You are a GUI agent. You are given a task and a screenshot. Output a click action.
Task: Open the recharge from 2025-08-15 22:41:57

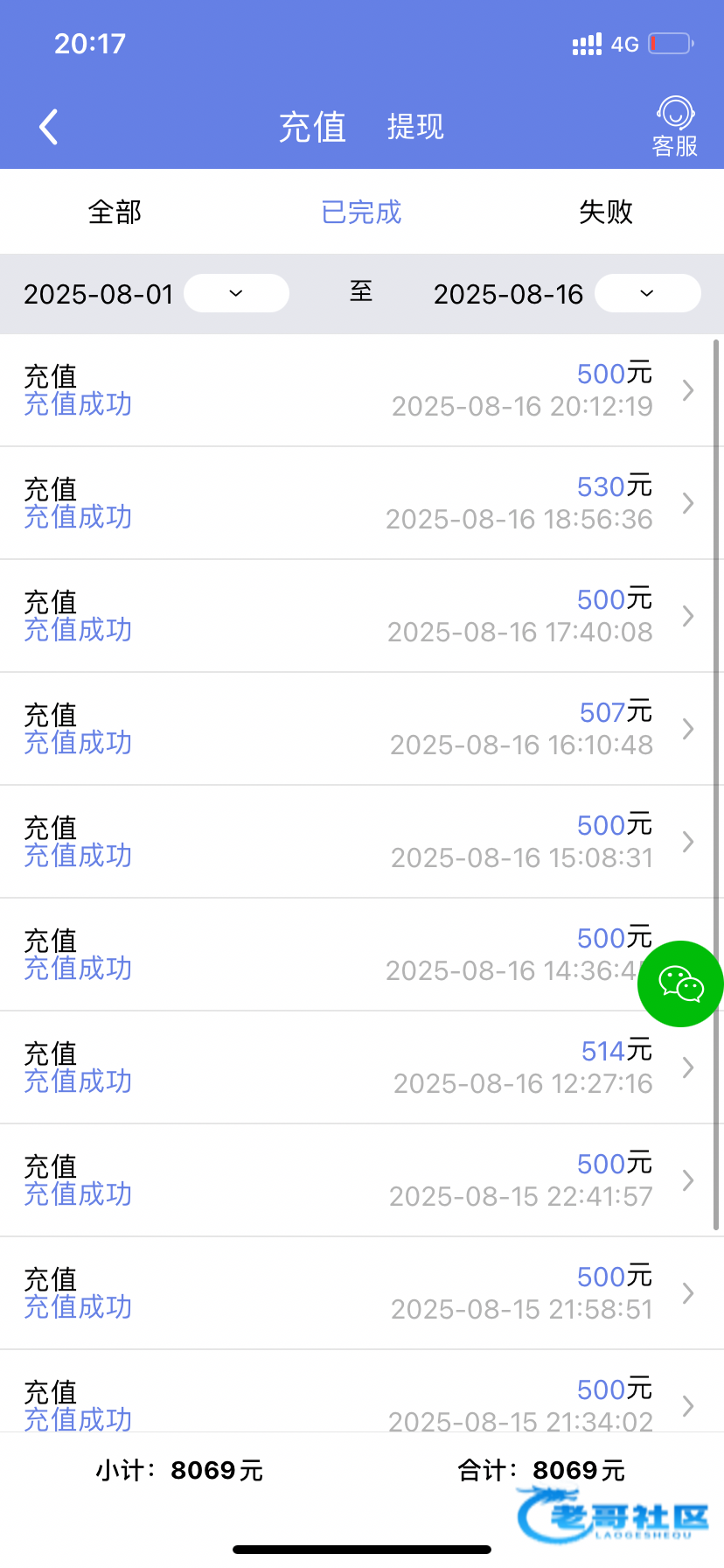(x=362, y=1180)
